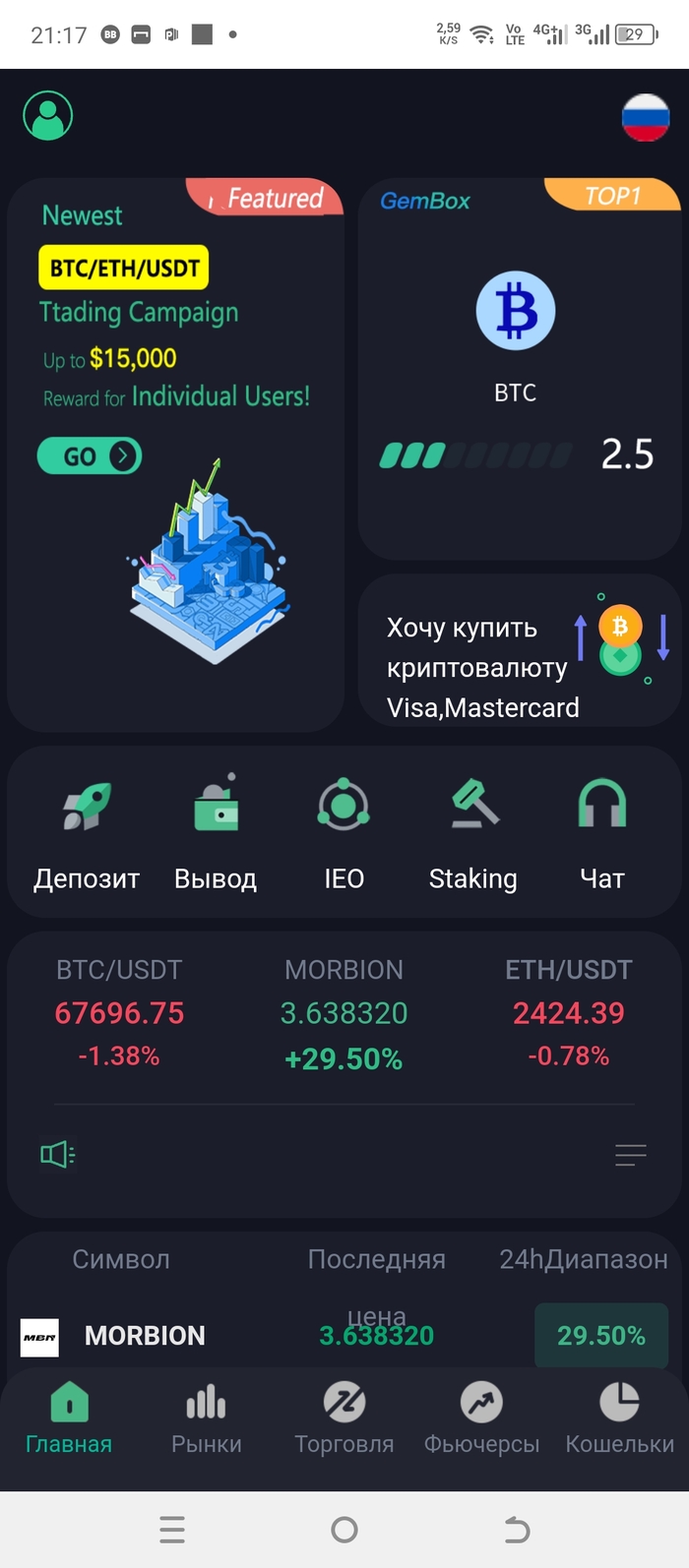Open the GemBox BTC card
689x1568 pixels.
click(x=519, y=369)
